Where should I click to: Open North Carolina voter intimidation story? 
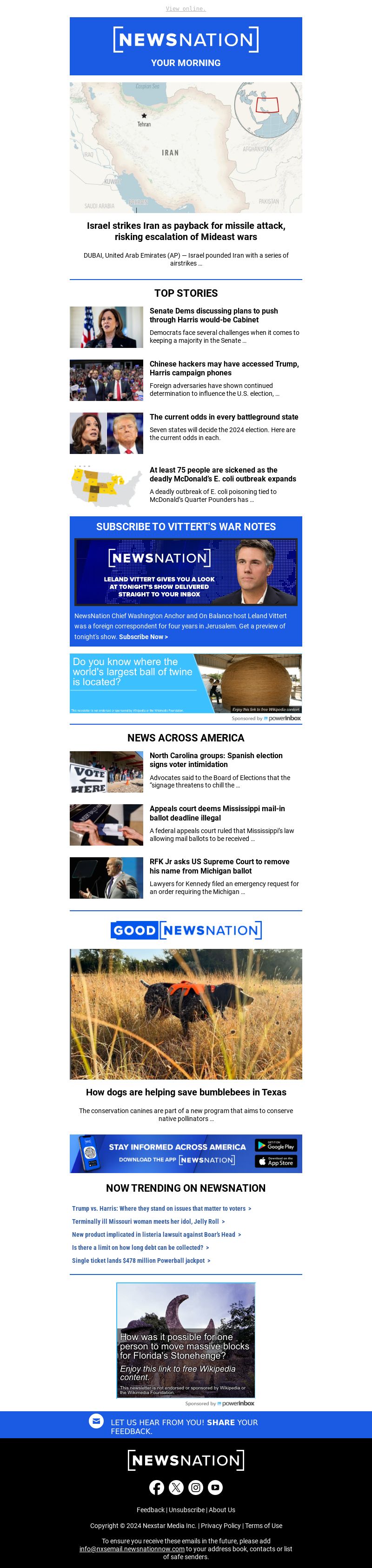tap(216, 760)
